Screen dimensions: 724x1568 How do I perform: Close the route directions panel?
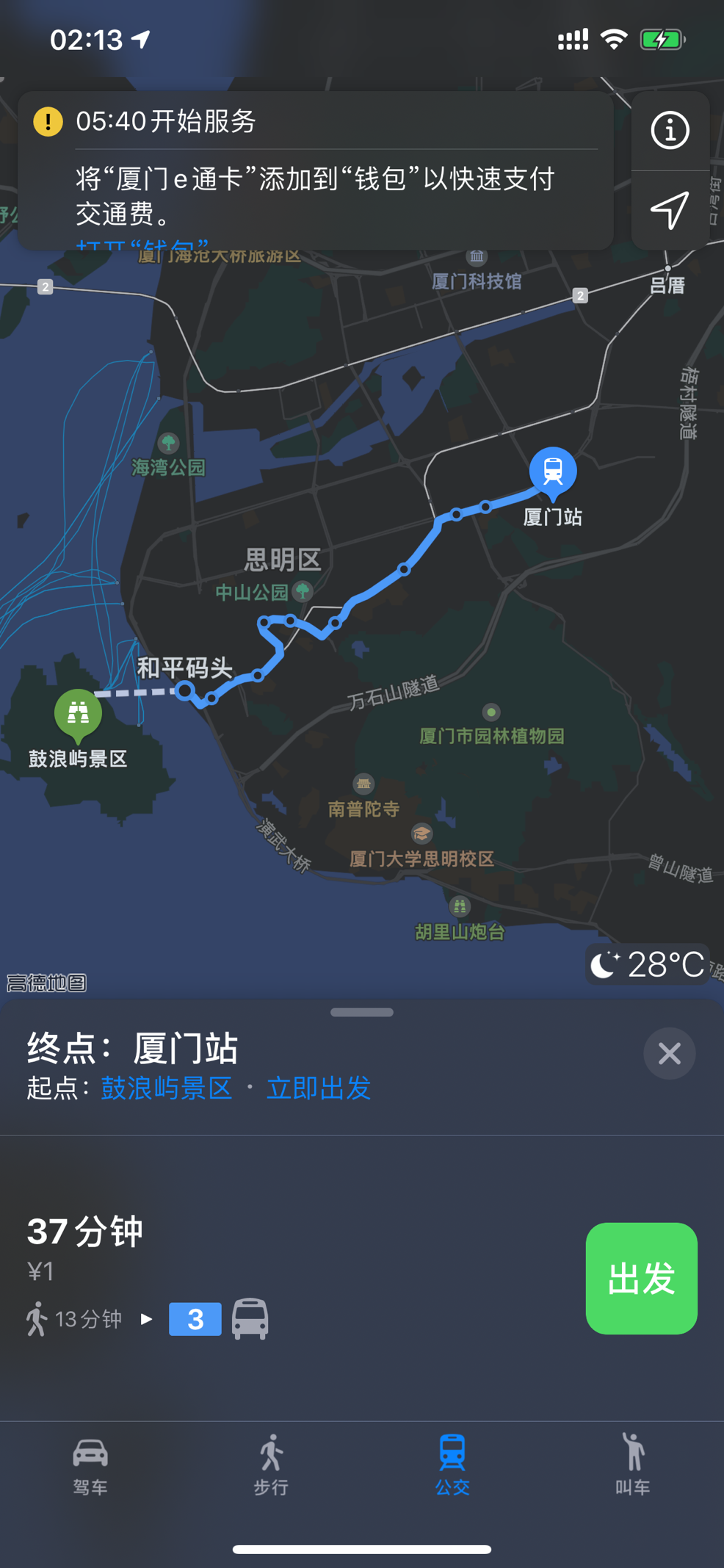click(x=669, y=1054)
